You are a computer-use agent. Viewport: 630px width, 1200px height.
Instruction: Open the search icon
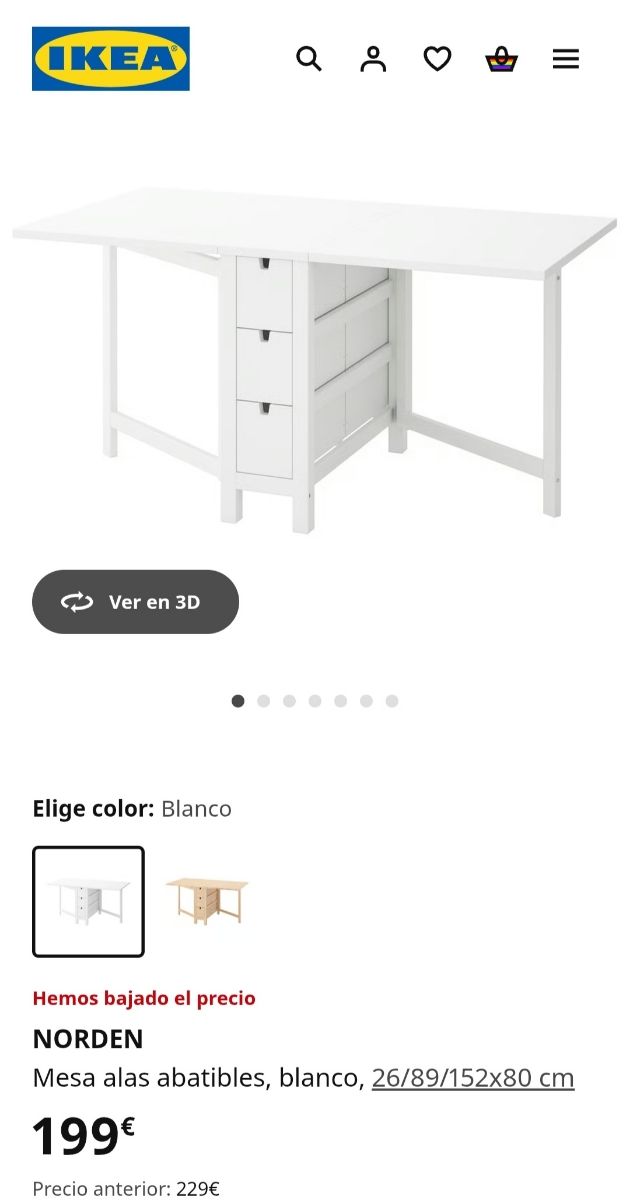[x=309, y=59]
